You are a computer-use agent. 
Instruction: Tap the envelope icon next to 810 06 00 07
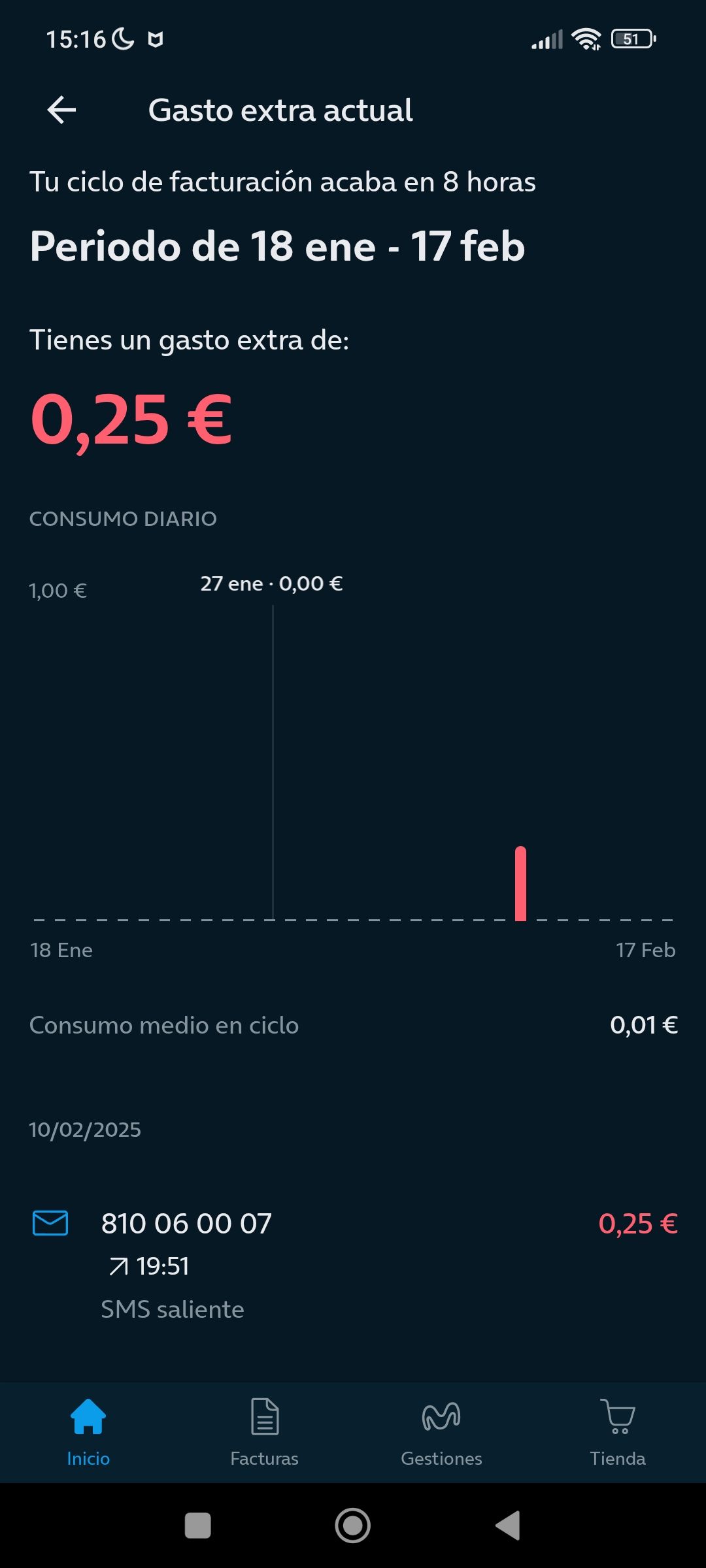[x=51, y=1222]
